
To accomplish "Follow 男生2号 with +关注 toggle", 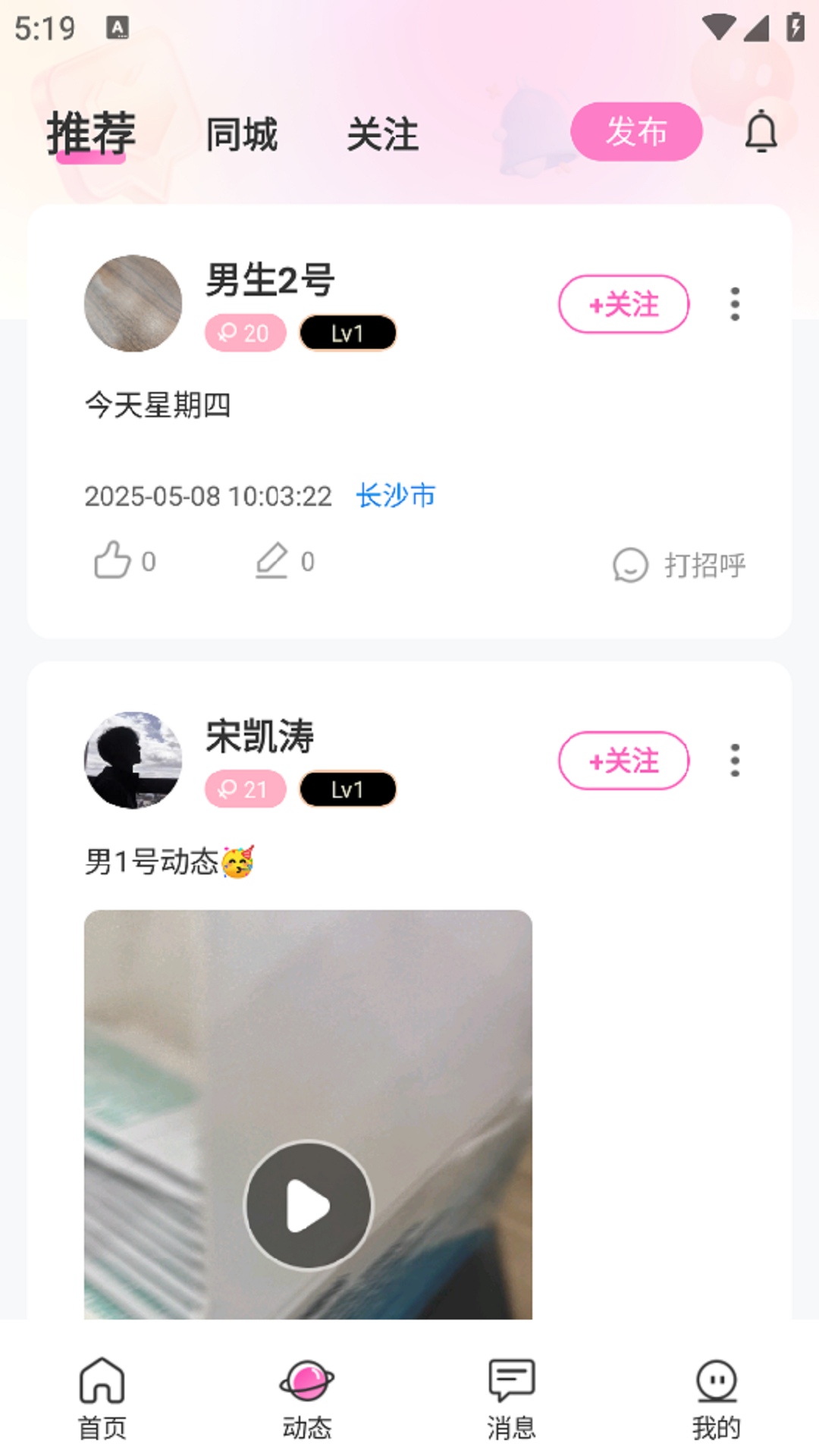I will 623,304.
